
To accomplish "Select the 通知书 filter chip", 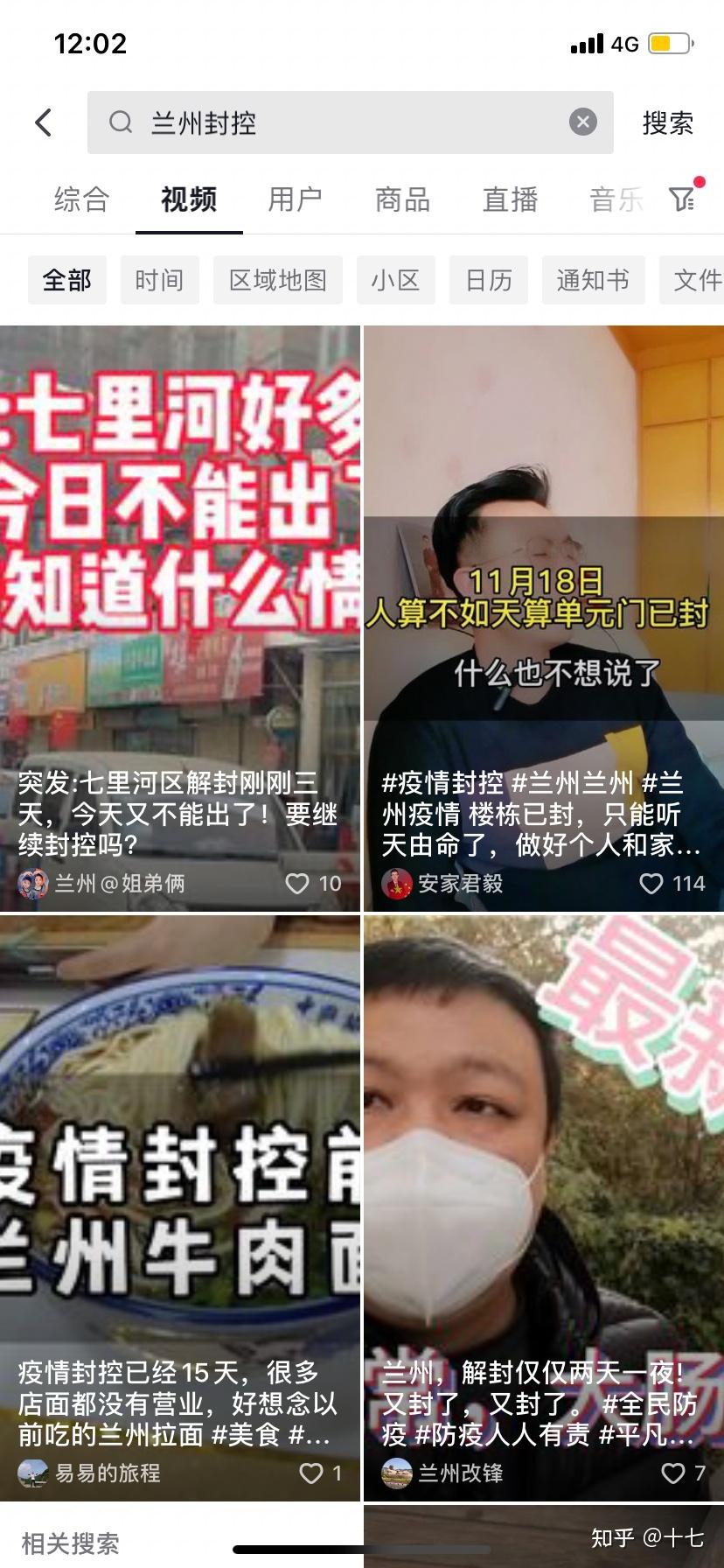I will (x=593, y=280).
